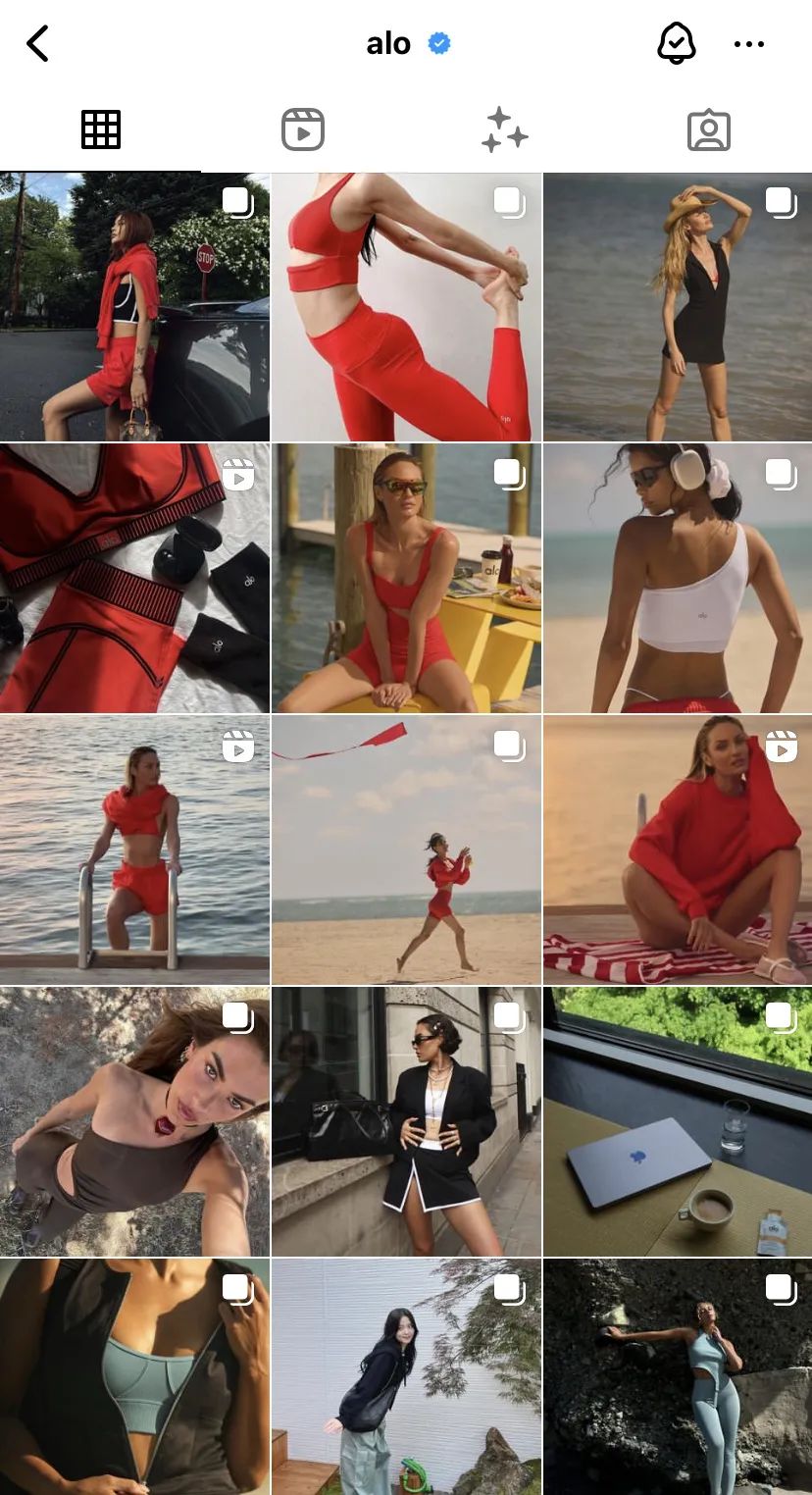
Task: Switch to the tagged photos tab
Action: pos(708,130)
